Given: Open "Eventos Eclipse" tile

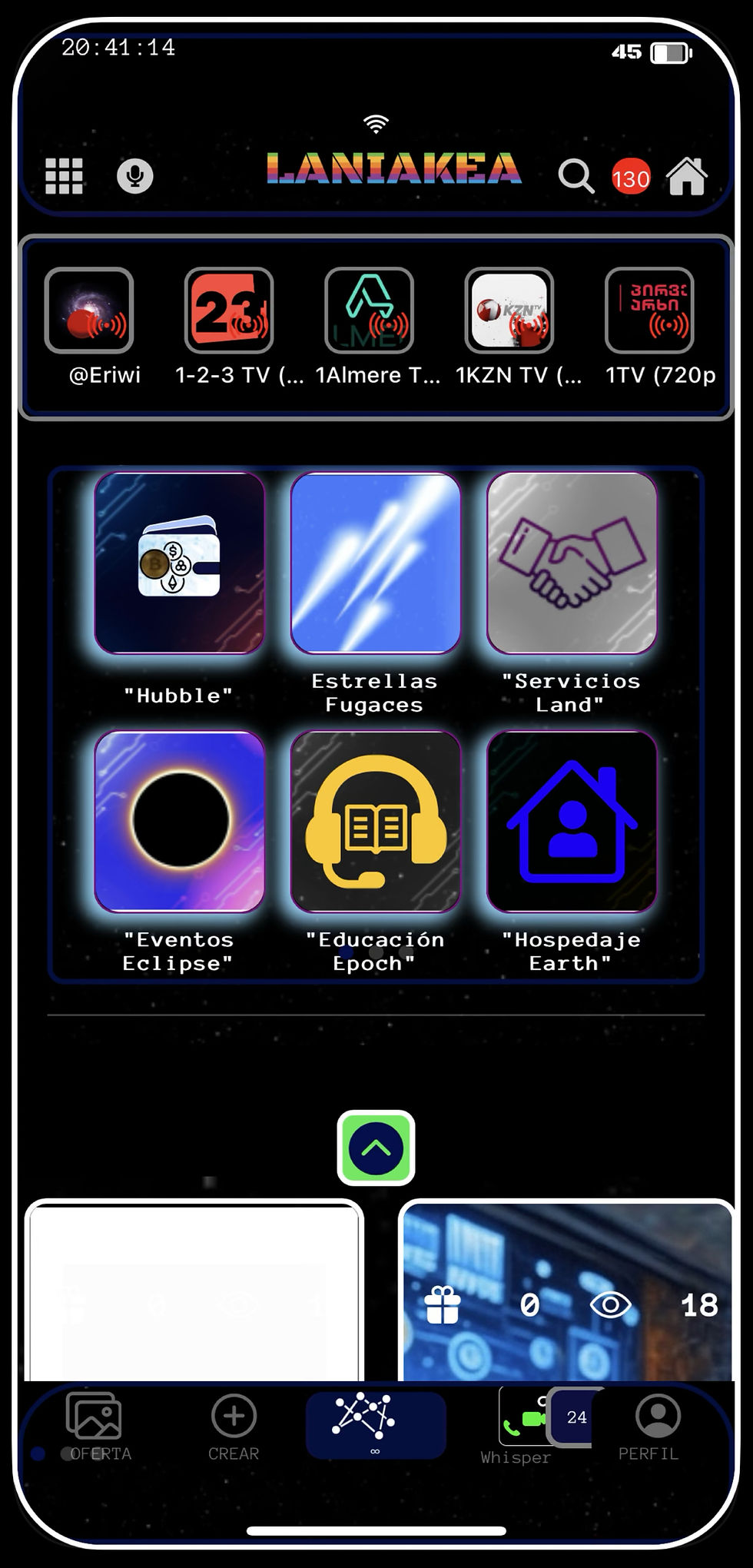Looking at the screenshot, I should (x=179, y=822).
